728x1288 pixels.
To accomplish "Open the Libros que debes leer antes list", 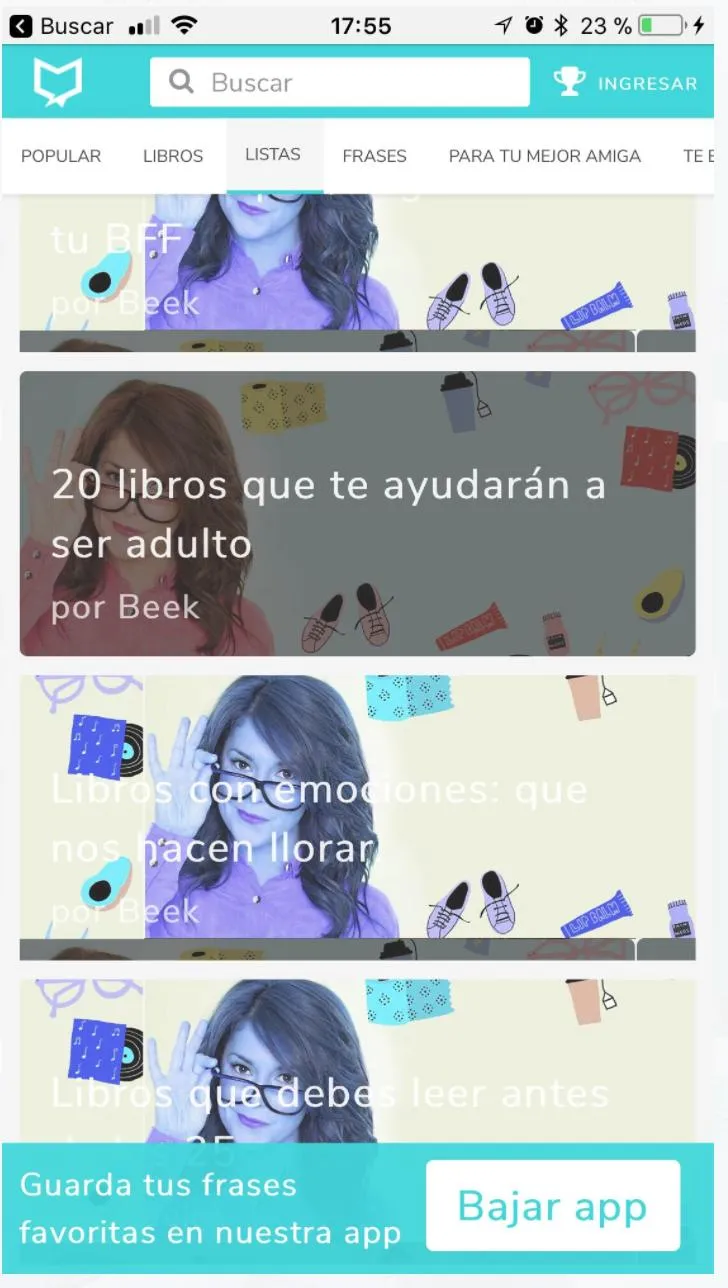I will (x=357, y=1060).
